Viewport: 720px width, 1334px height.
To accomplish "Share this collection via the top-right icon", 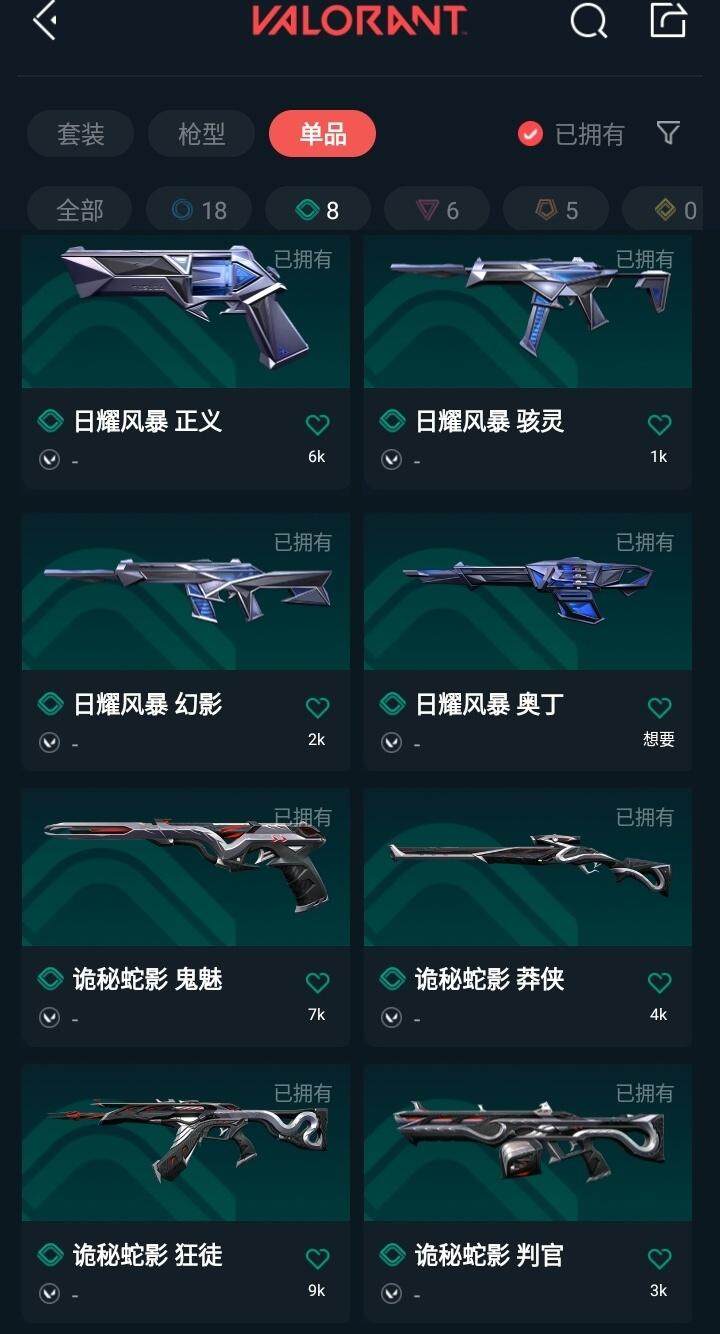I will pyautogui.click(x=668, y=21).
